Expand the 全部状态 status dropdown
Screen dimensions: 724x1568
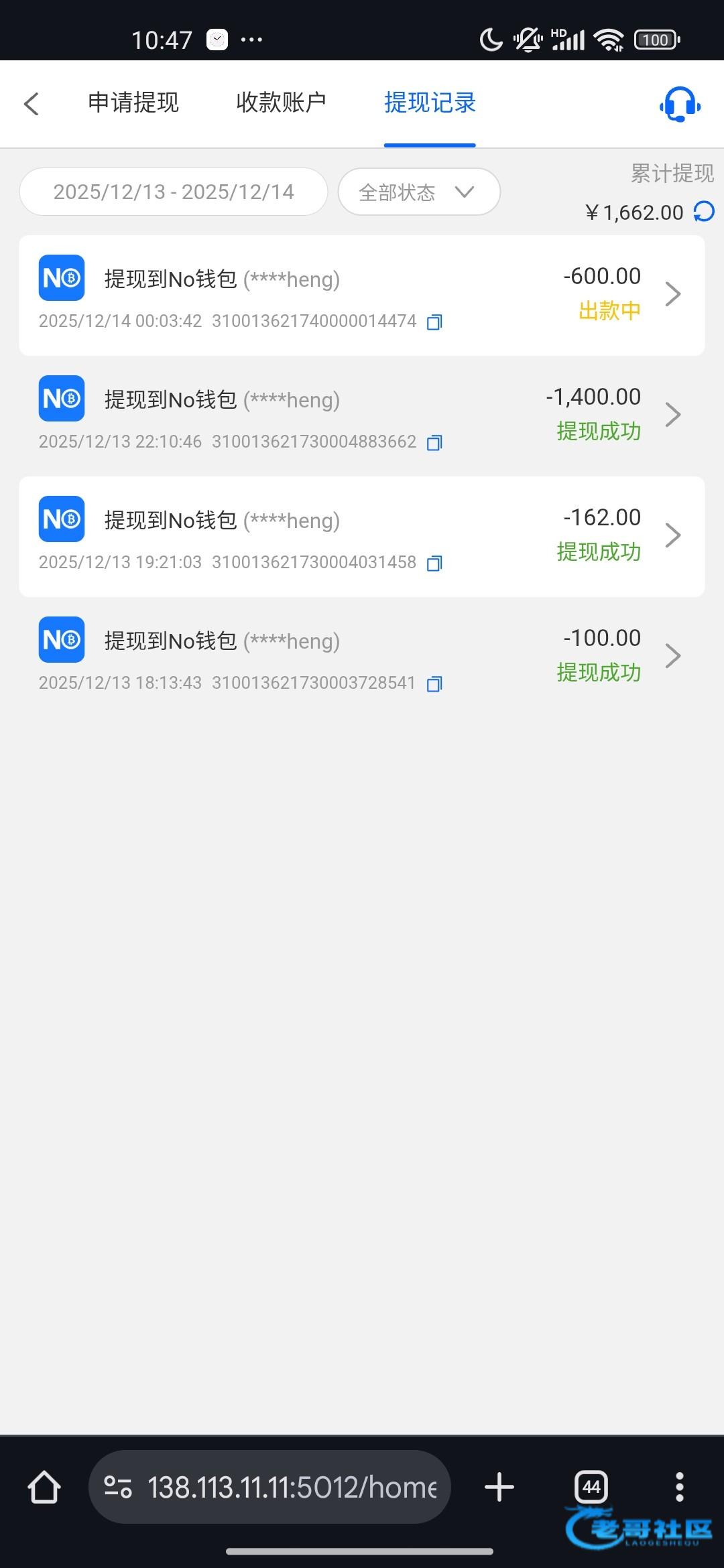(x=419, y=192)
